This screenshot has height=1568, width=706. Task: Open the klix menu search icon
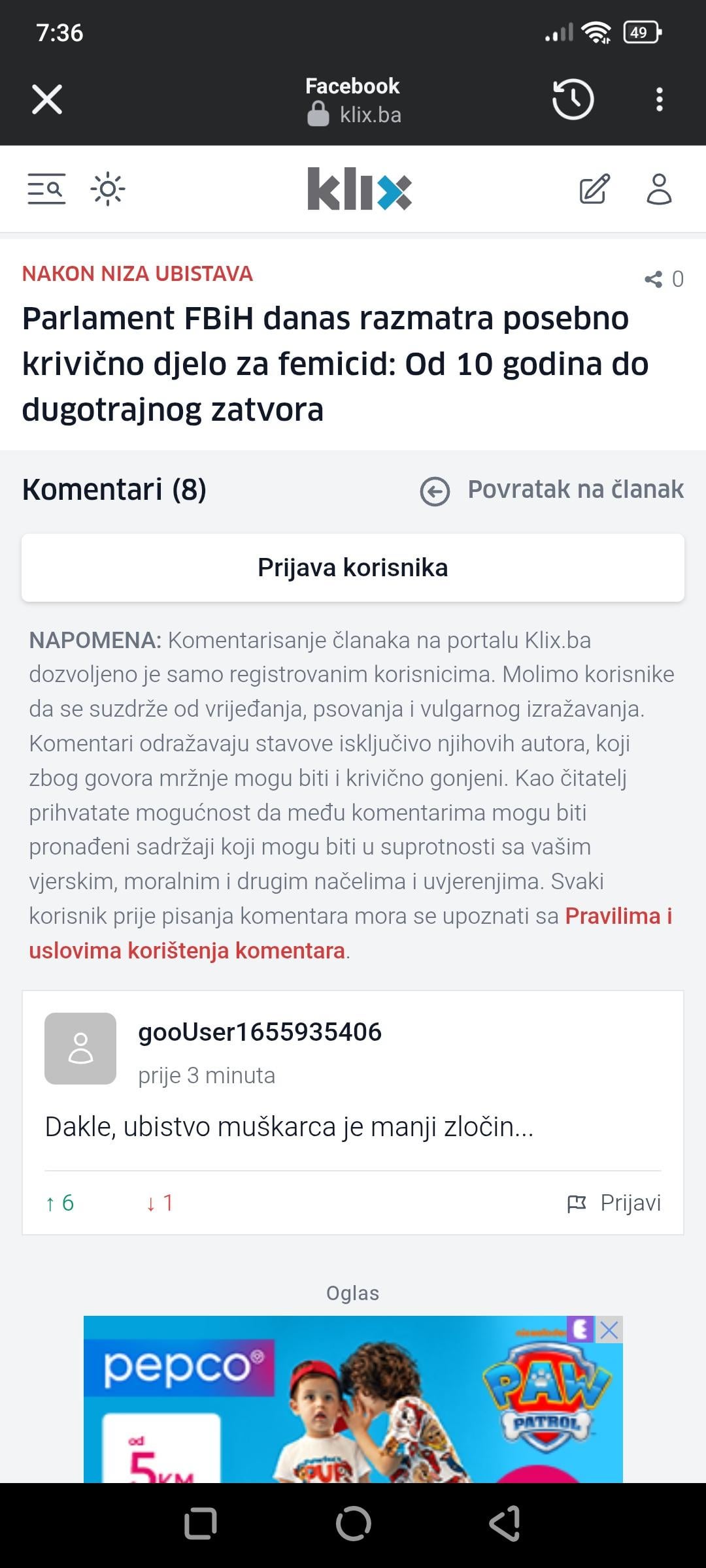click(46, 189)
